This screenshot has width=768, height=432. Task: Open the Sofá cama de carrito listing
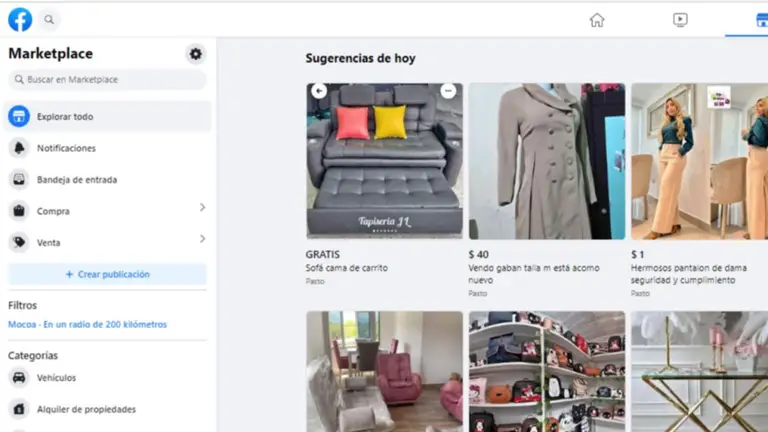(385, 161)
